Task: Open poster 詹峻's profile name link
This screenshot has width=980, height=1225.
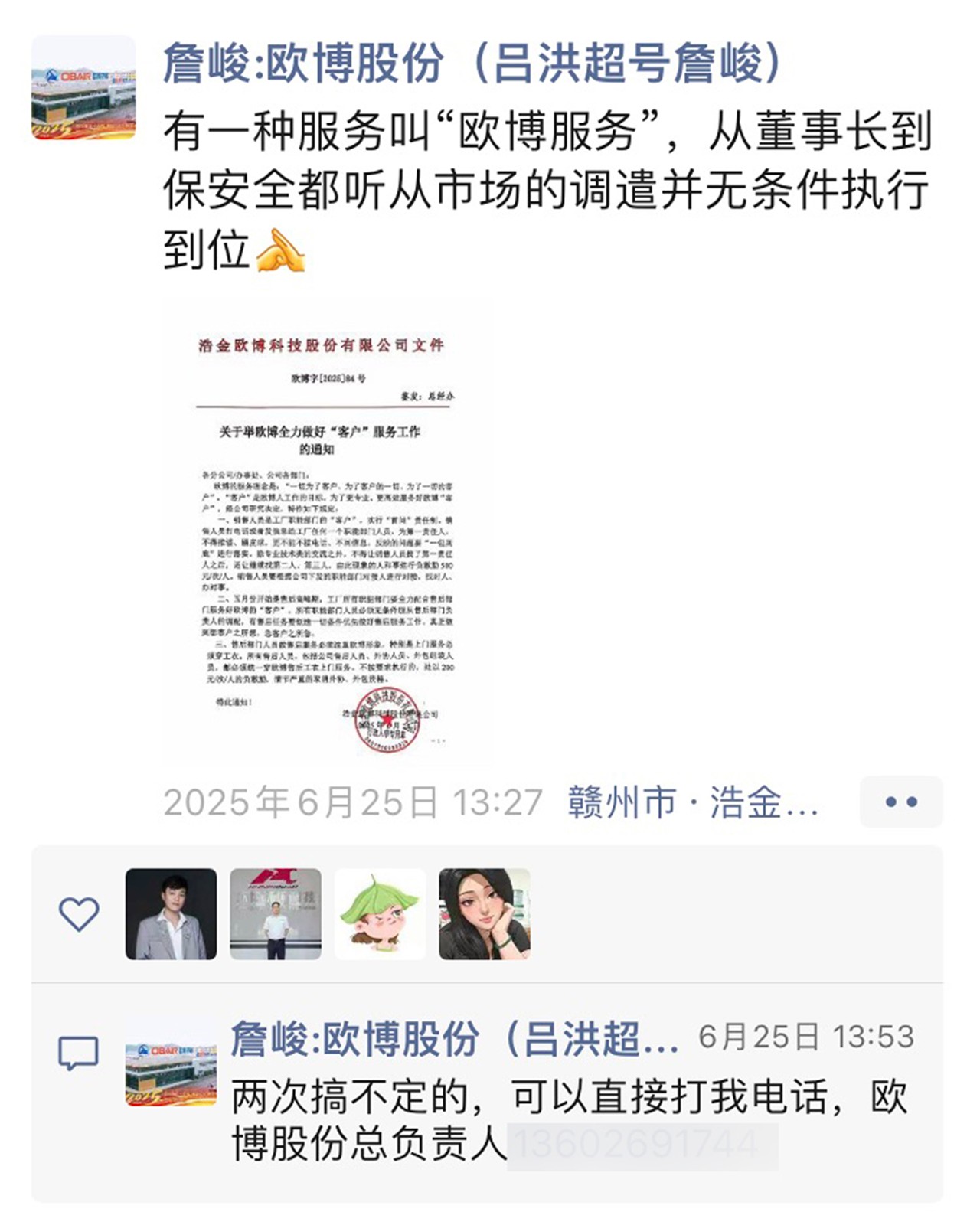Action: point(471,64)
